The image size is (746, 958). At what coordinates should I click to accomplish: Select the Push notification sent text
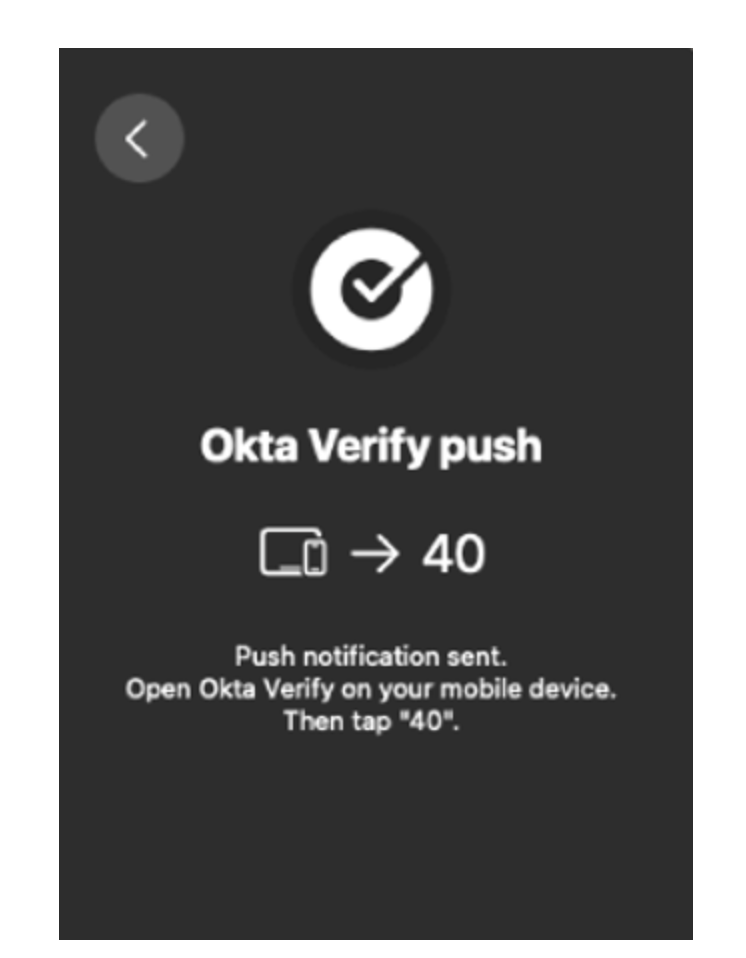pos(373,657)
